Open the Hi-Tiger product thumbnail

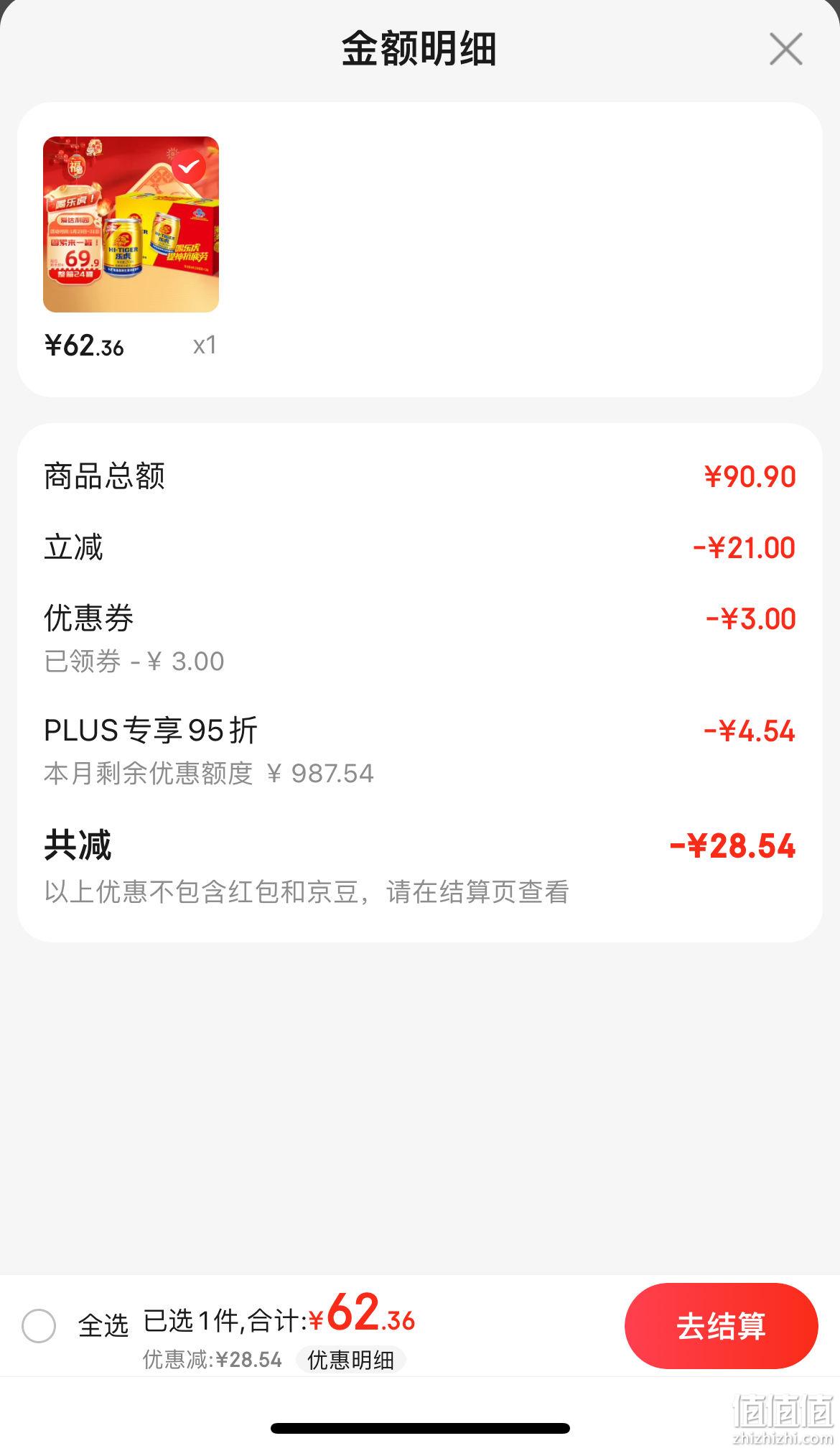[131, 224]
